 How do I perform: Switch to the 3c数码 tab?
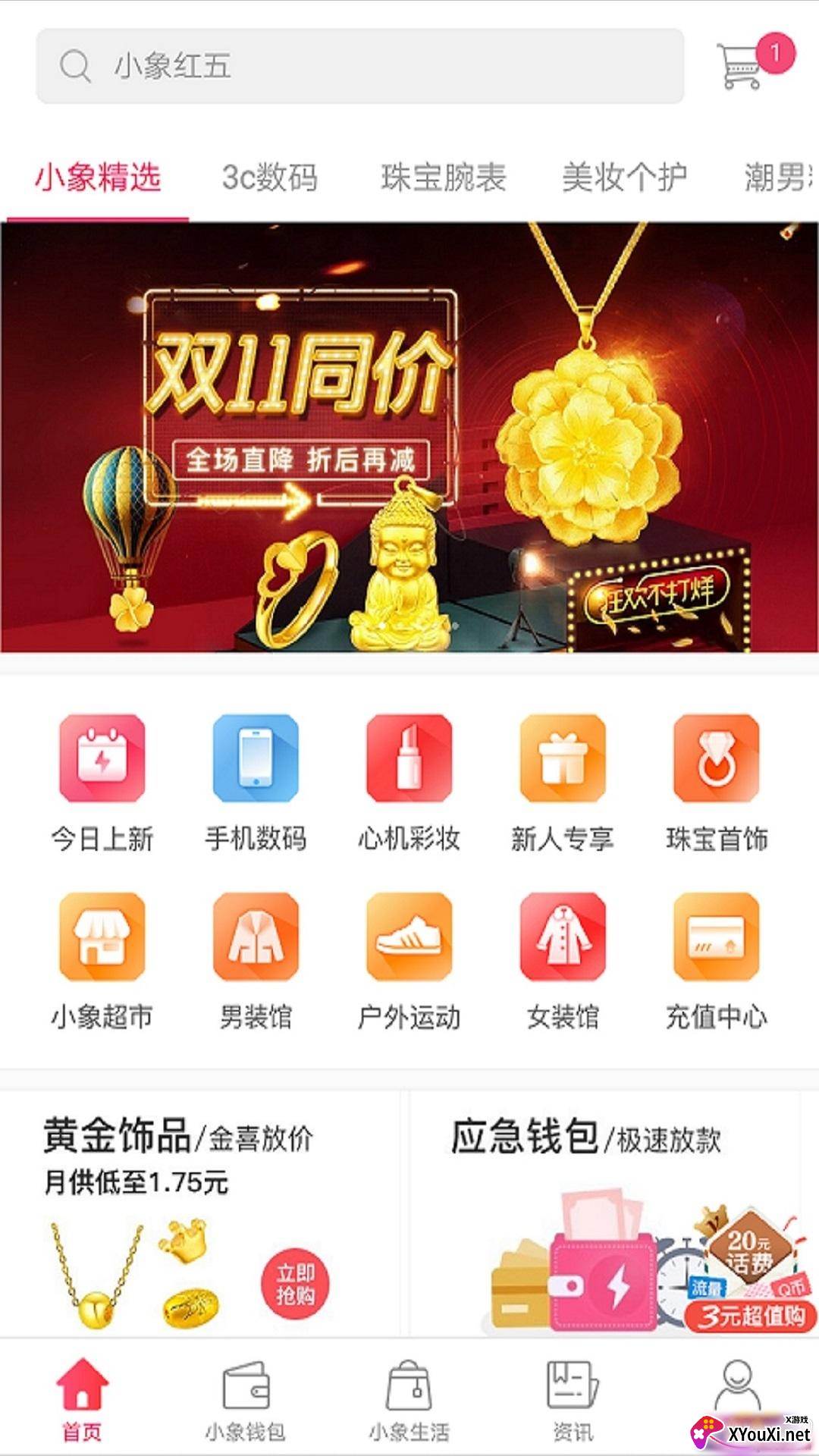[269, 178]
